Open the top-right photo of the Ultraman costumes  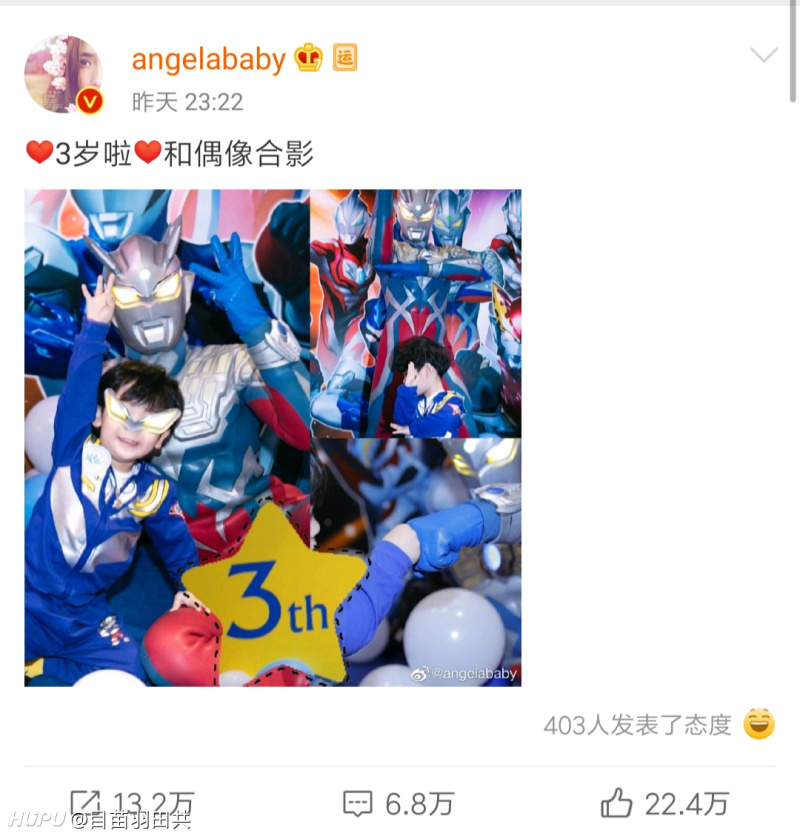point(415,312)
